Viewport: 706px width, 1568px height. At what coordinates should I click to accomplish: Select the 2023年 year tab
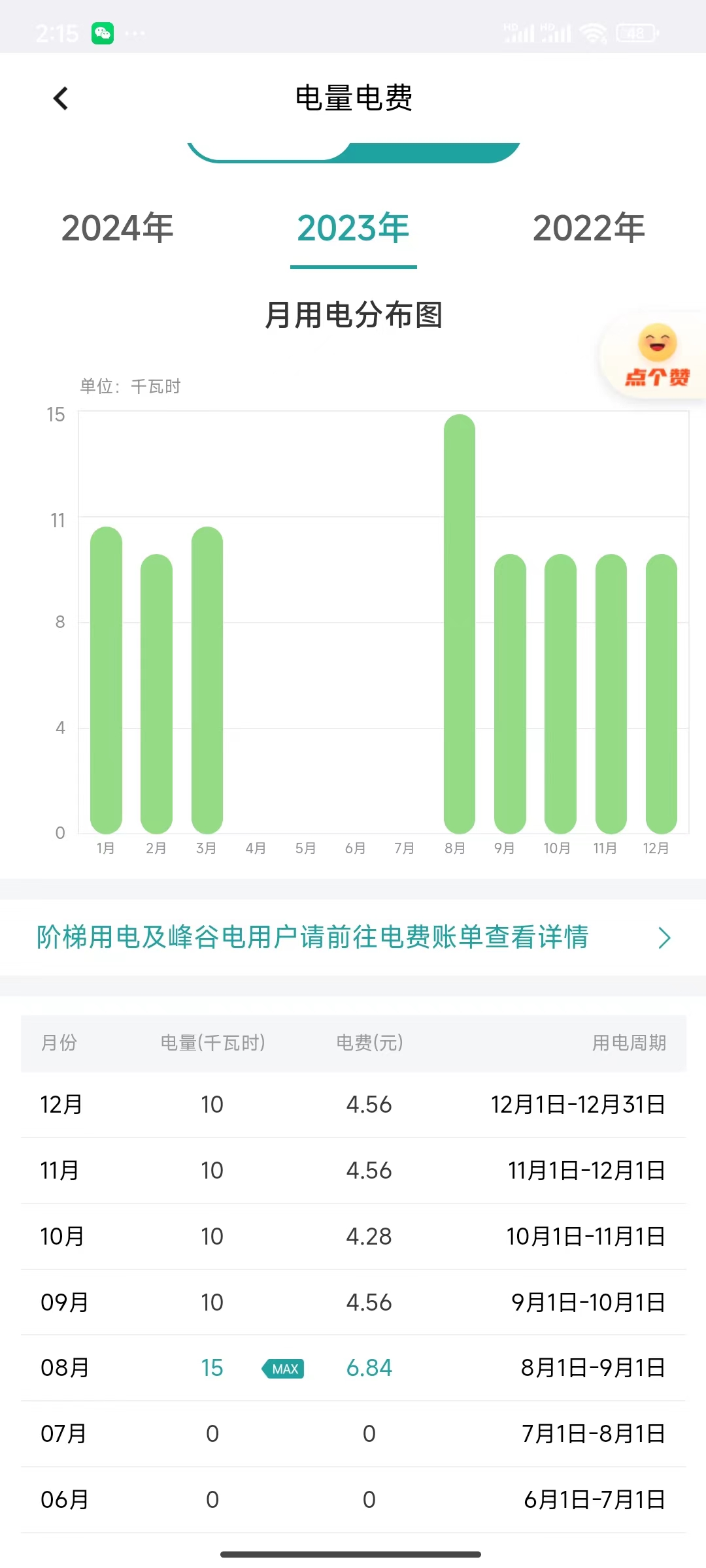pyautogui.click(x=353, y=228)
